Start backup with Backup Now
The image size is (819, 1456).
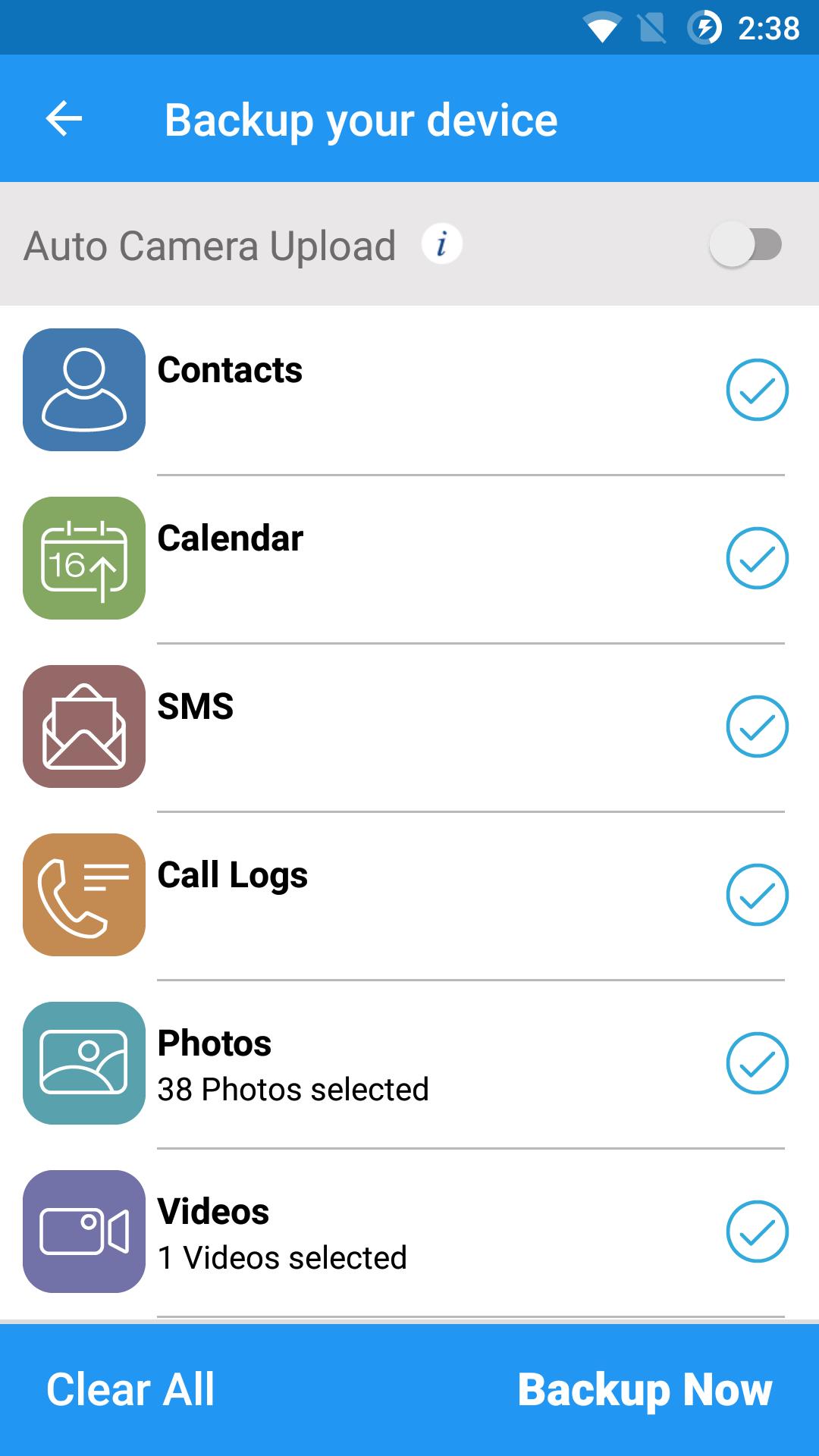645,1389
